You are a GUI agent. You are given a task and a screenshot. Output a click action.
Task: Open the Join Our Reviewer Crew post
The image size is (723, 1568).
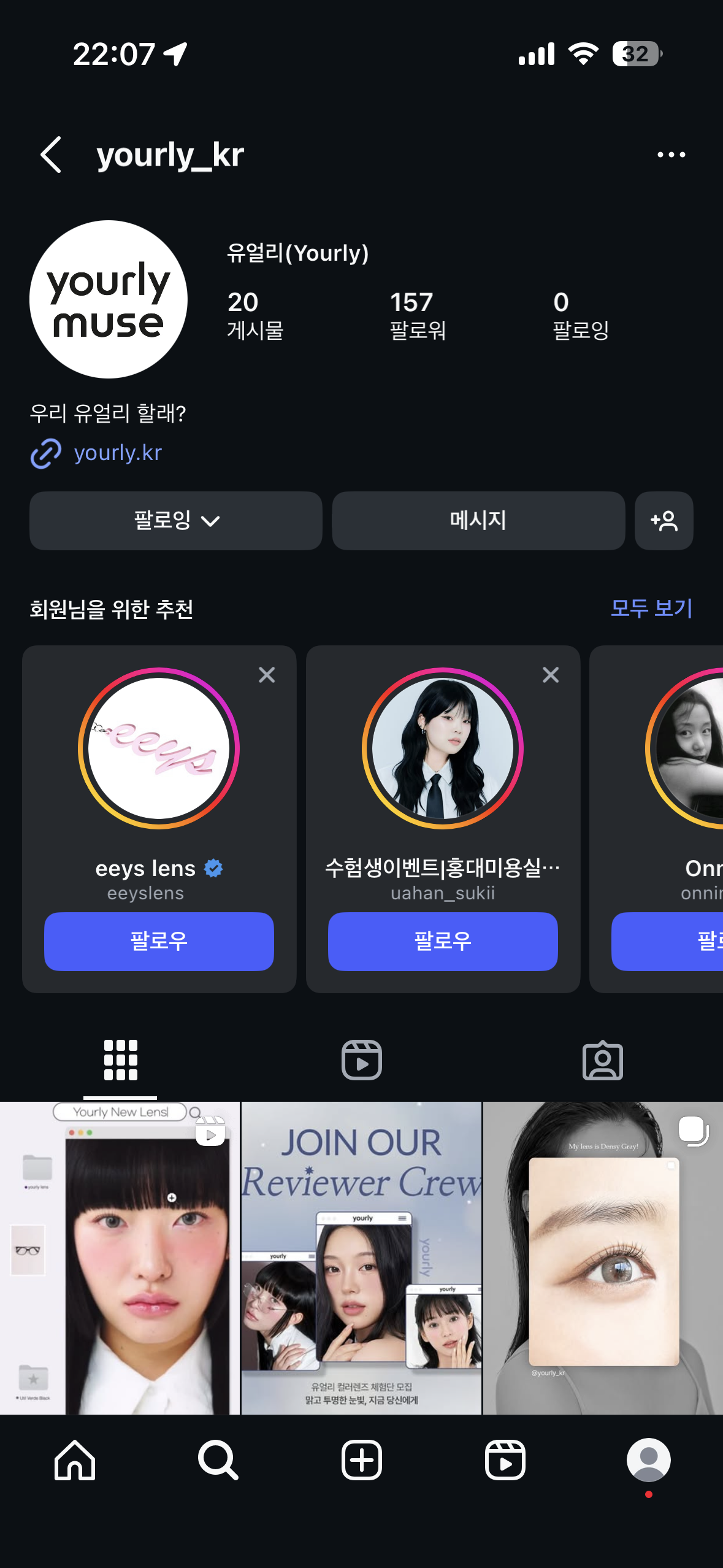point(361,1258)
